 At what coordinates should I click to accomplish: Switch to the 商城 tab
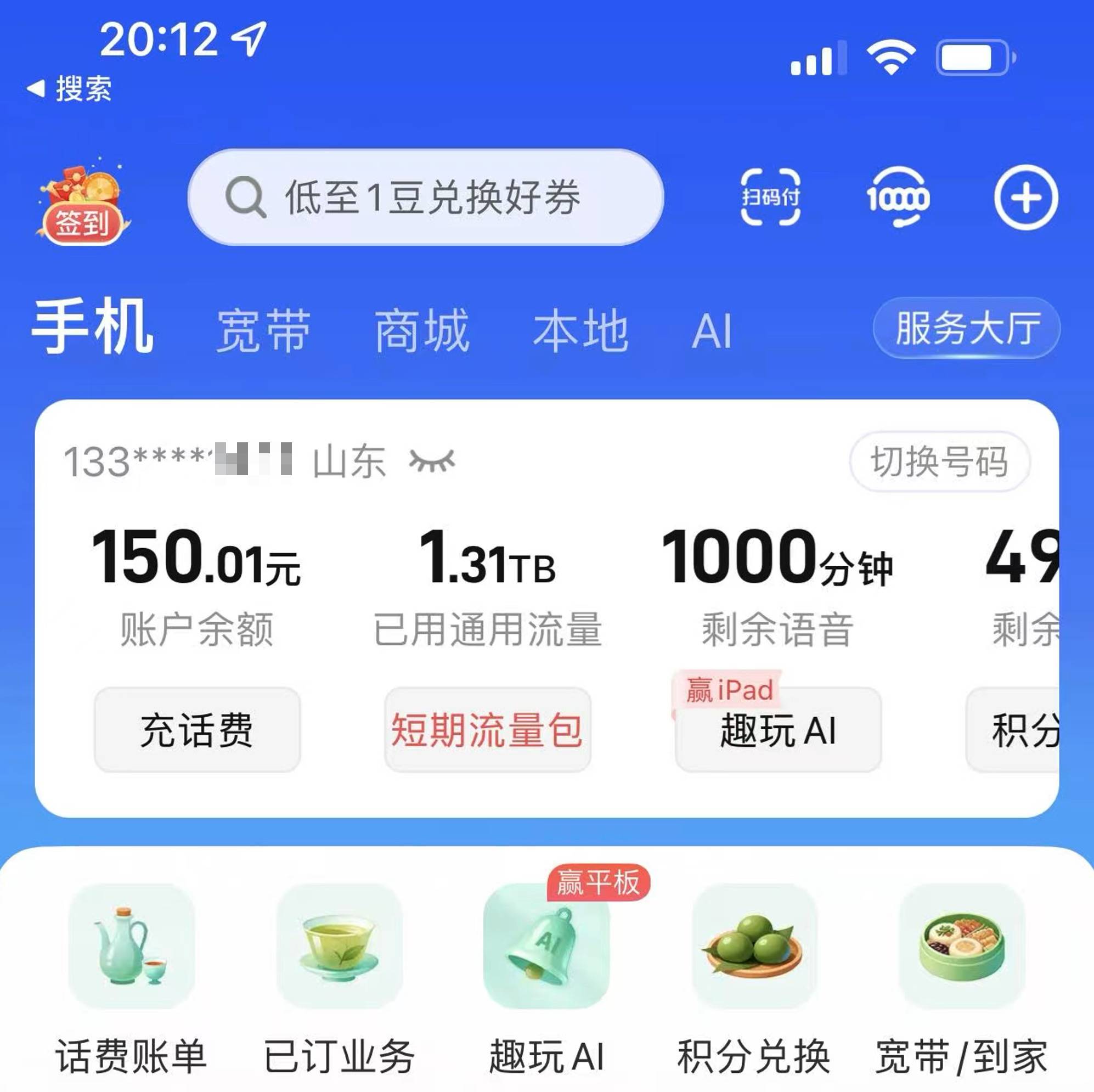click(422, 330)
